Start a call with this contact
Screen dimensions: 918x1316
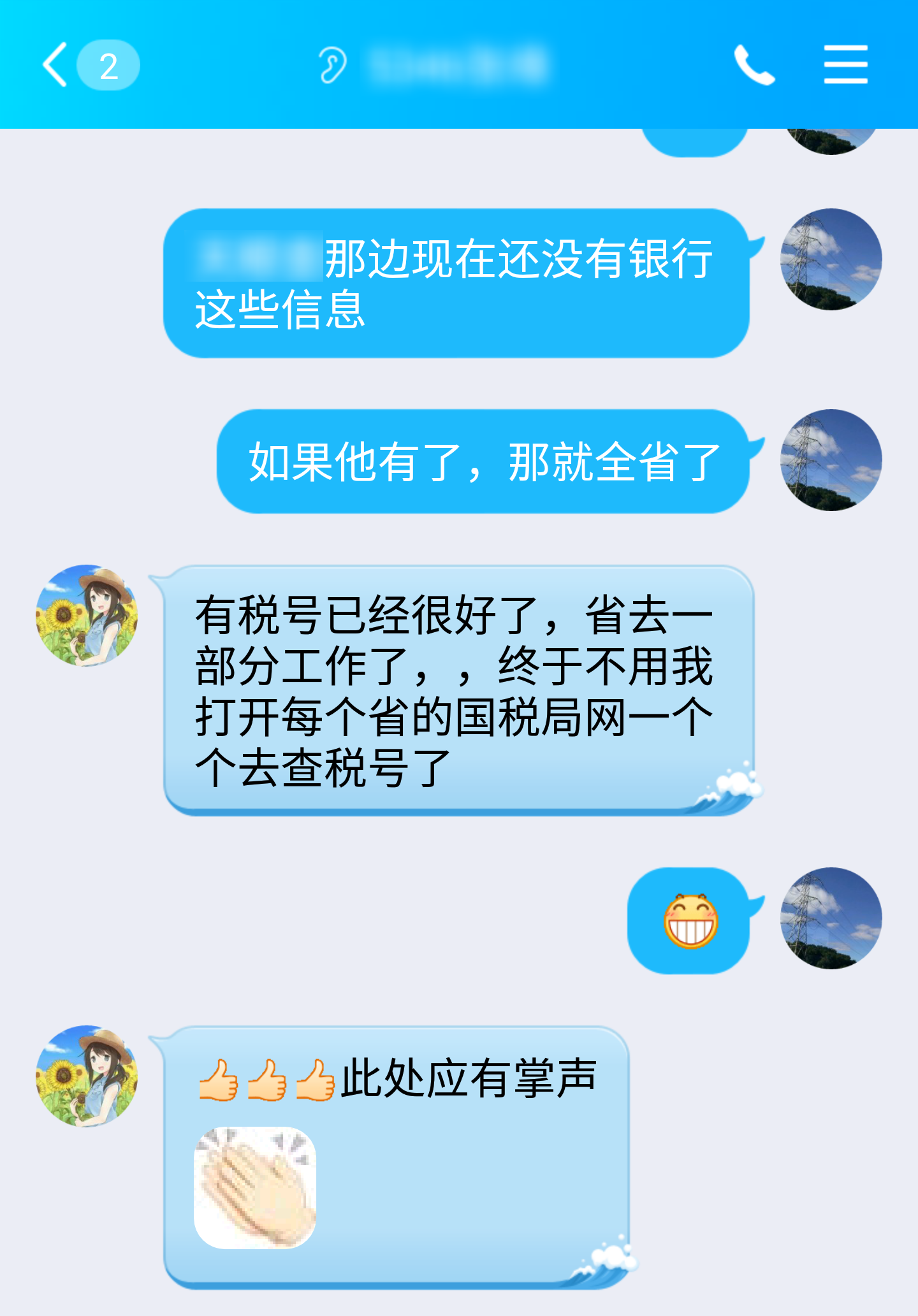point(754,65)
